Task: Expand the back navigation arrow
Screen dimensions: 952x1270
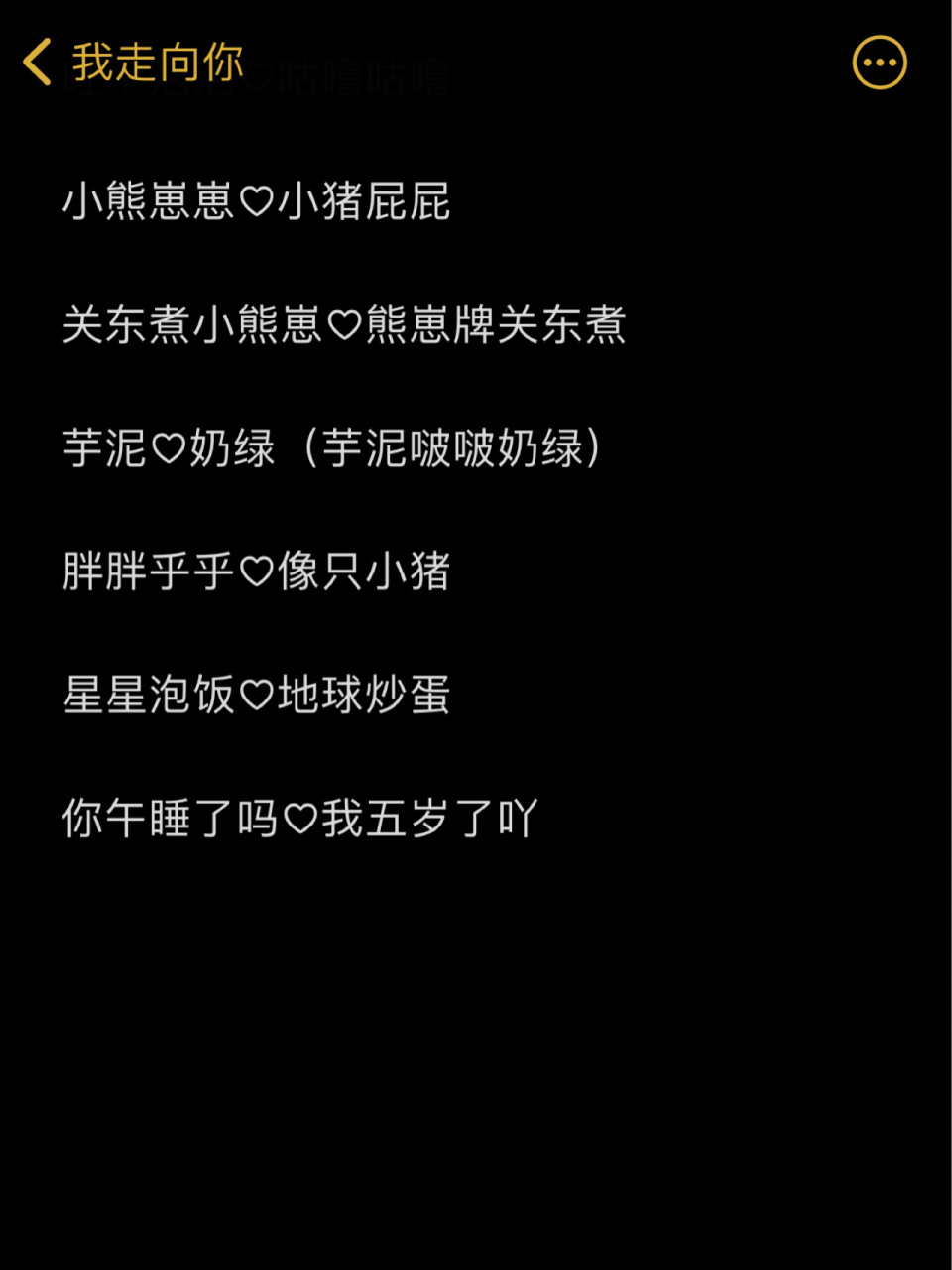Action: point(35,62)
